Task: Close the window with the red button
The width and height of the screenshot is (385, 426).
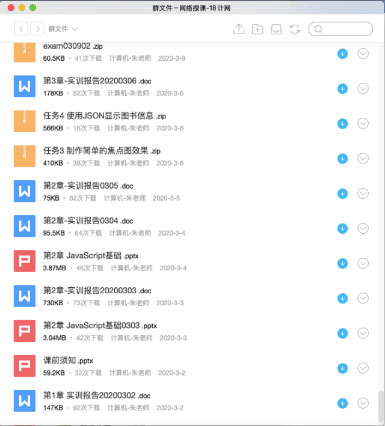Action: tap(11, 8)
